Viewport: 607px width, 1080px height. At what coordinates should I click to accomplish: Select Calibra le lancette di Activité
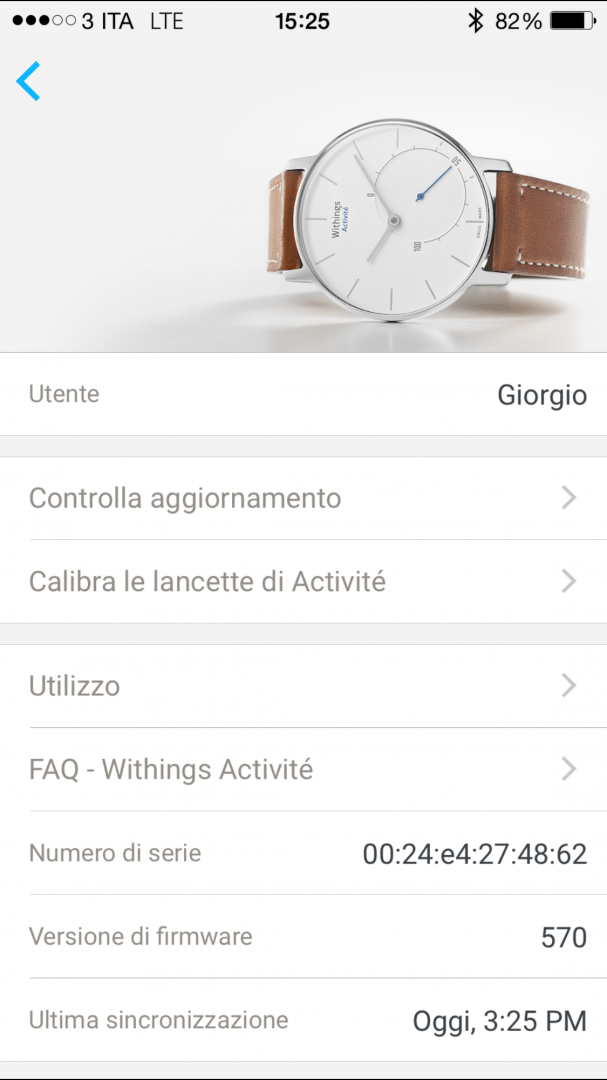click(303, 581)
